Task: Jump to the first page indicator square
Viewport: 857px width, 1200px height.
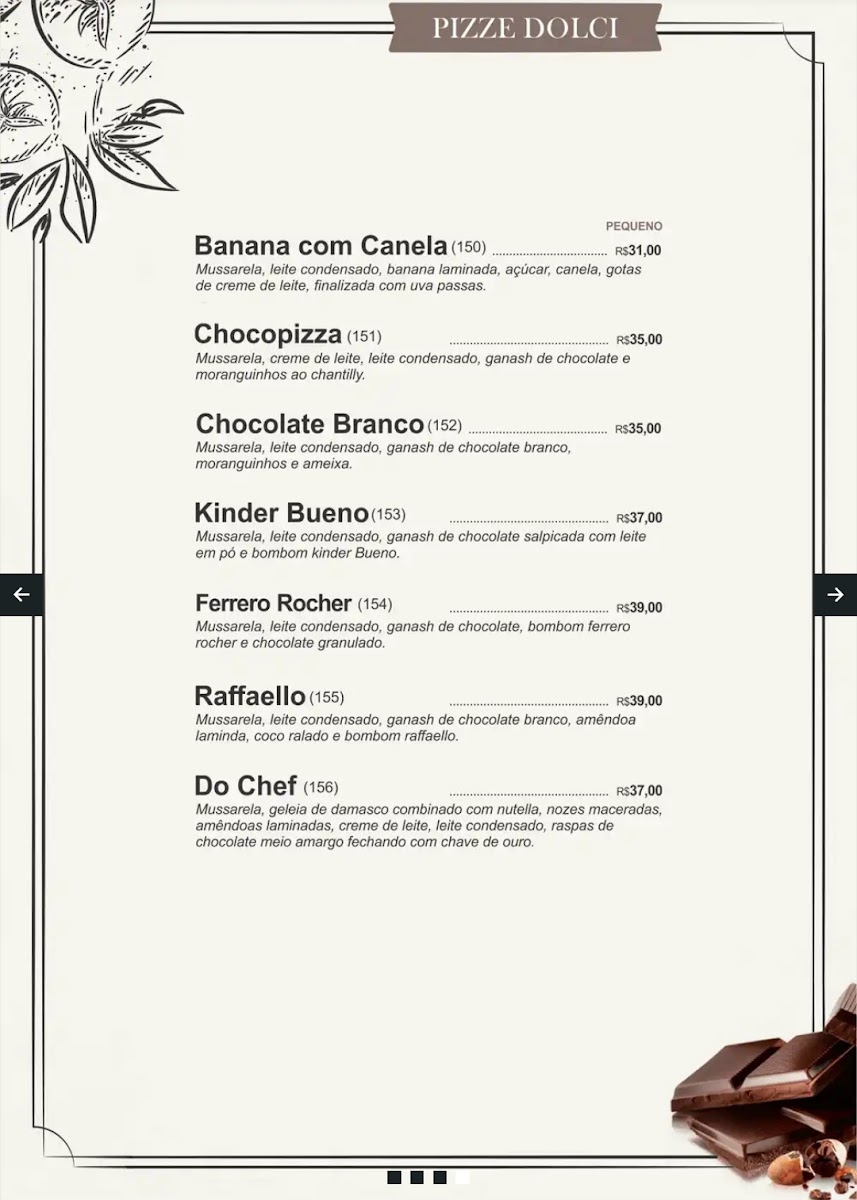Action: coord(394,1177)
